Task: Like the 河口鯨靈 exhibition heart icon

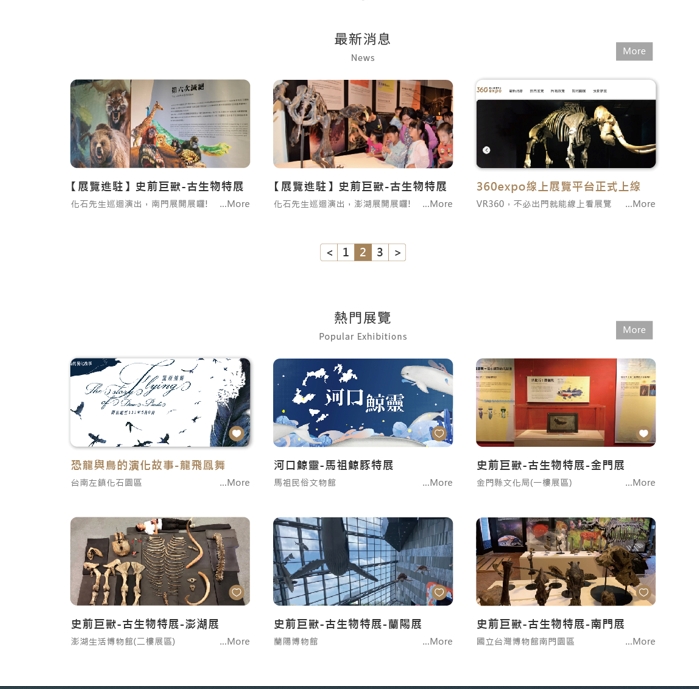Action: [439, 434]
